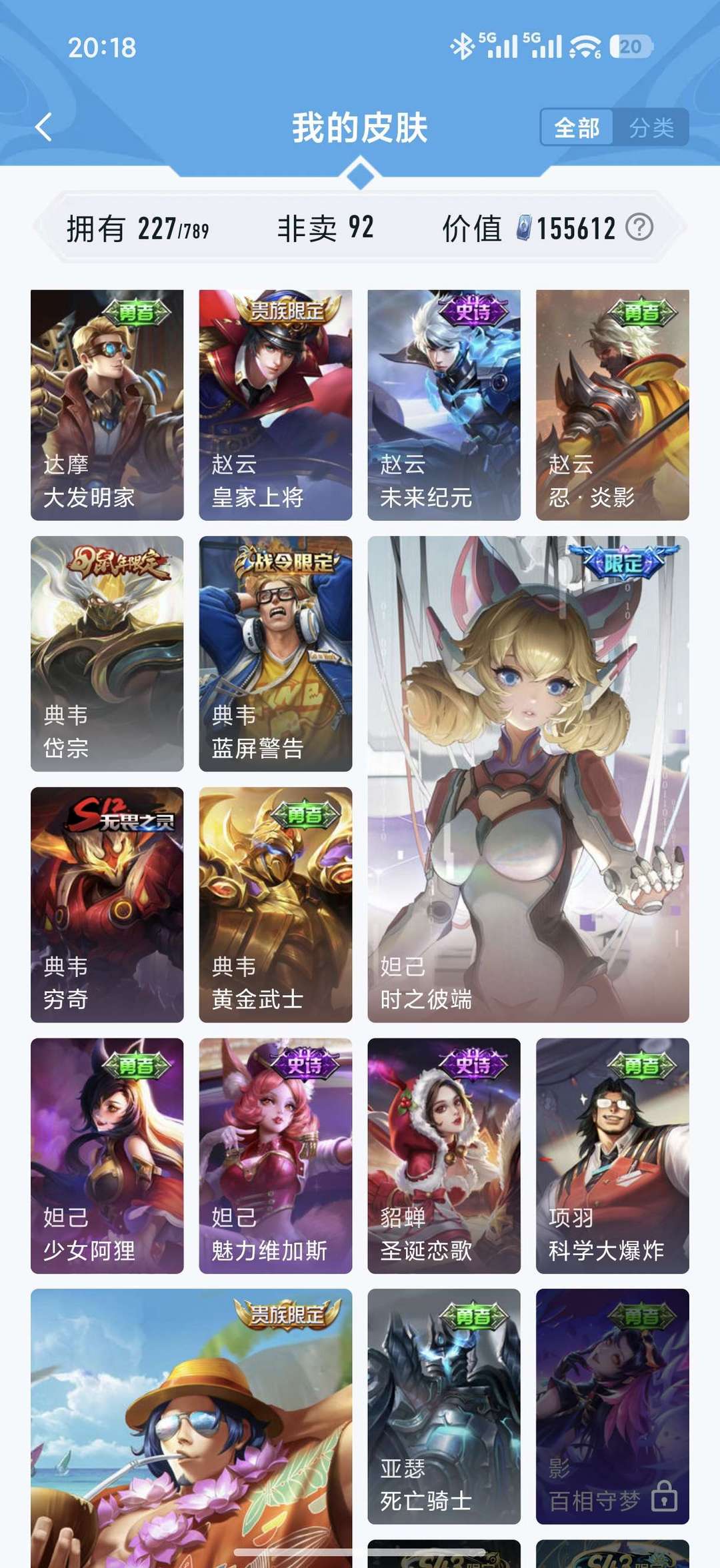This screenshot has width=720, height=1568.
Task: Tap the Wi-Fi signal indicator
Action: click(x=585, y=47)
